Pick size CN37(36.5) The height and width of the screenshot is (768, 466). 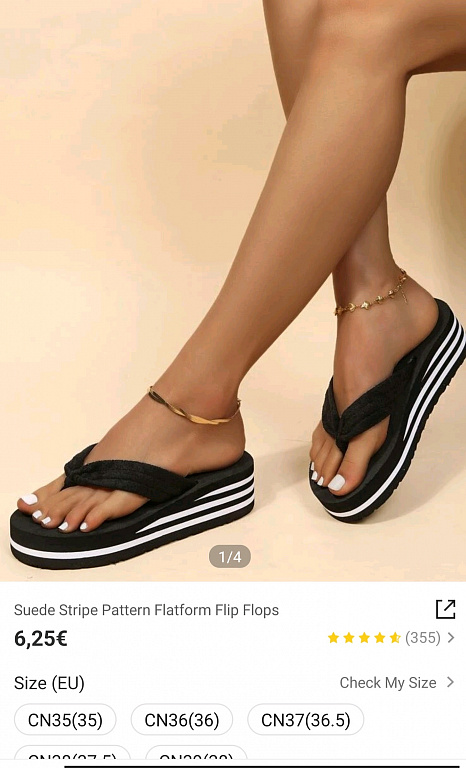click(x=306, y=720)
